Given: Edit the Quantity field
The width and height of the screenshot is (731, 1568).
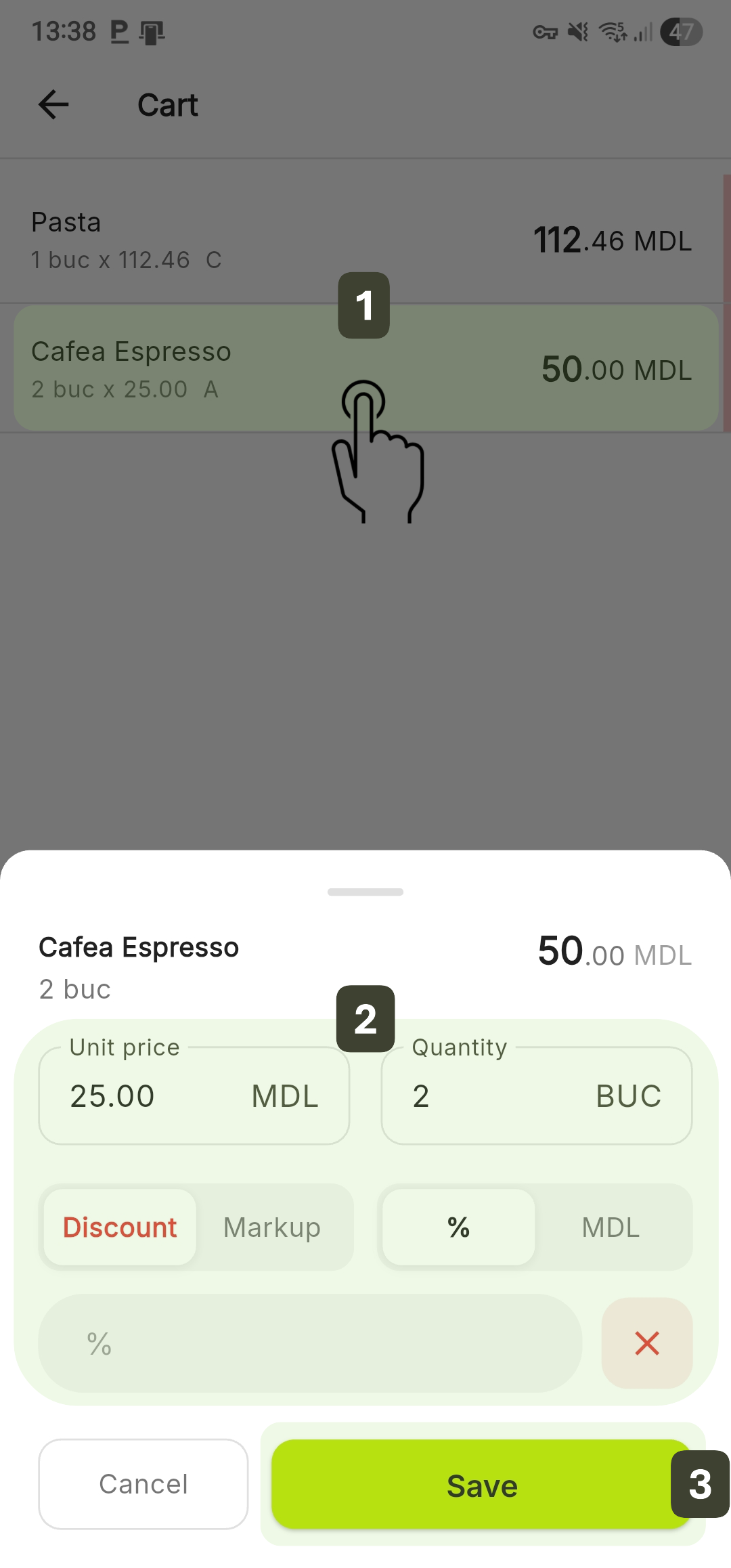Looking at the screenshot, I should pyautogui.click(x=501, y=1096).
